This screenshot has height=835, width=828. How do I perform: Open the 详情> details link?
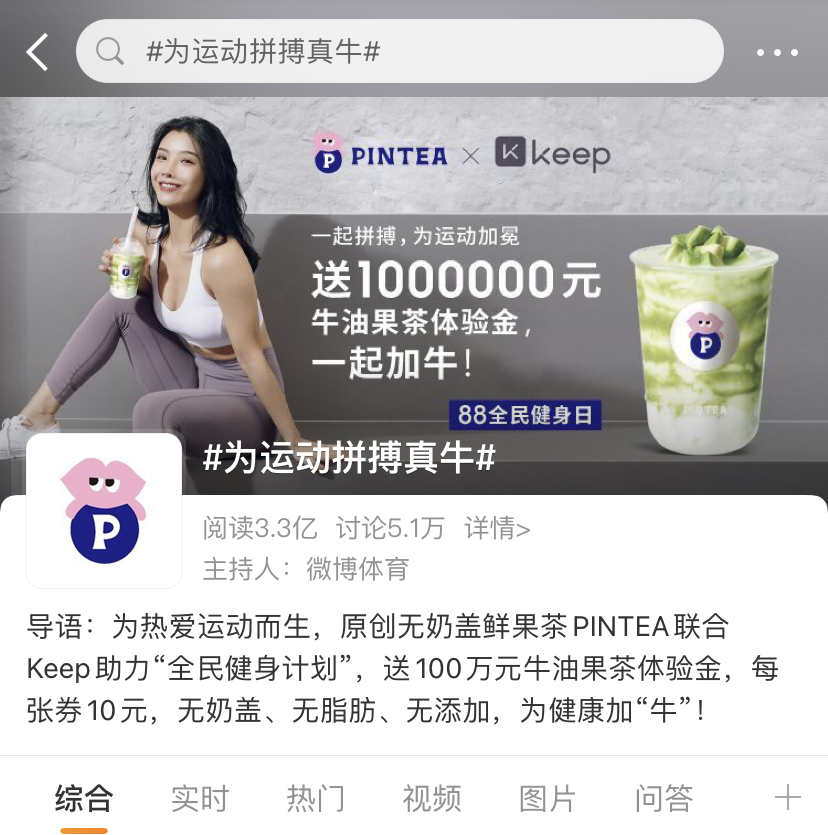[x=497, y=528]
